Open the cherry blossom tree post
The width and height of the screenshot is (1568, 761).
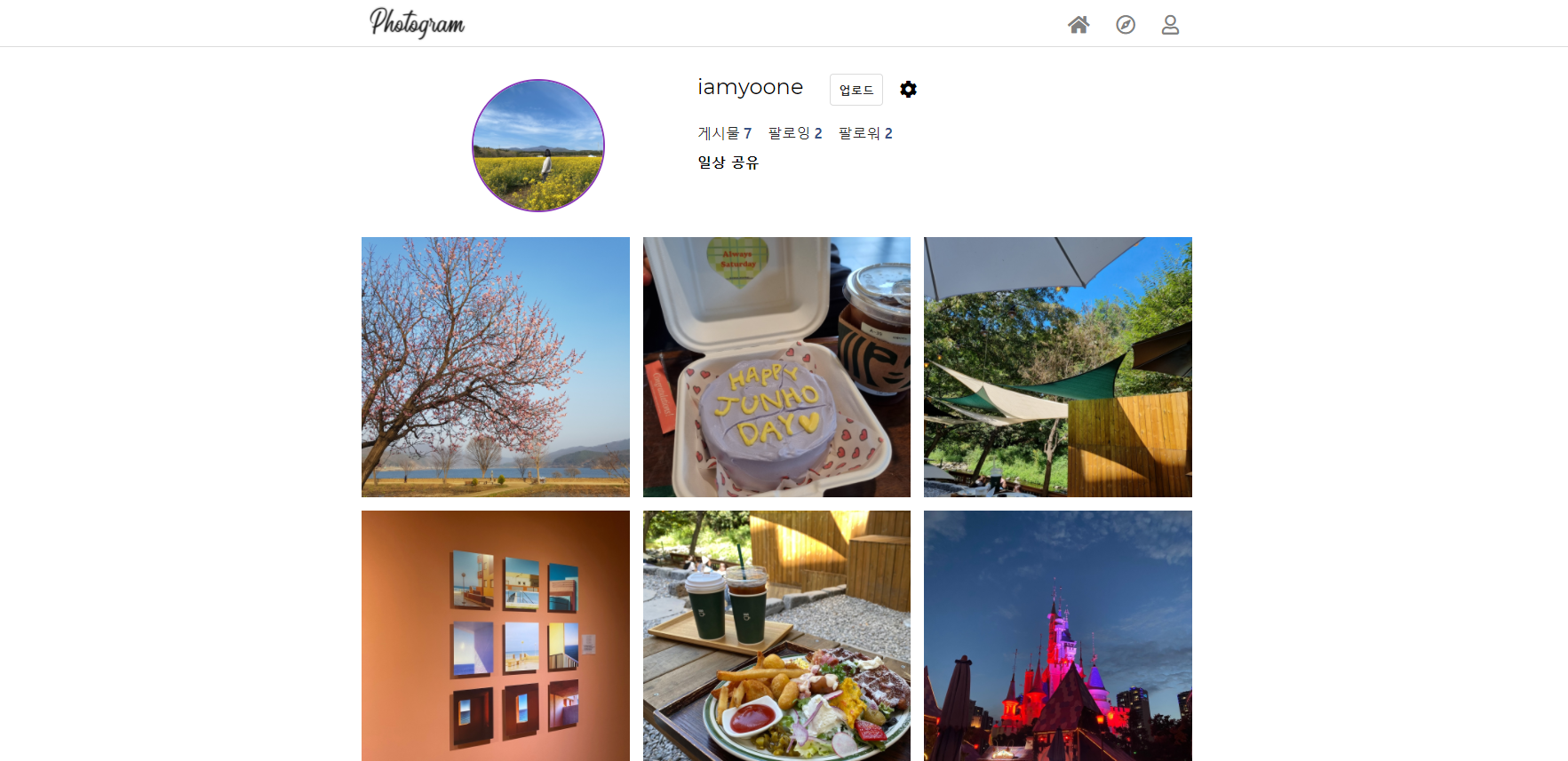coord(495,367)
